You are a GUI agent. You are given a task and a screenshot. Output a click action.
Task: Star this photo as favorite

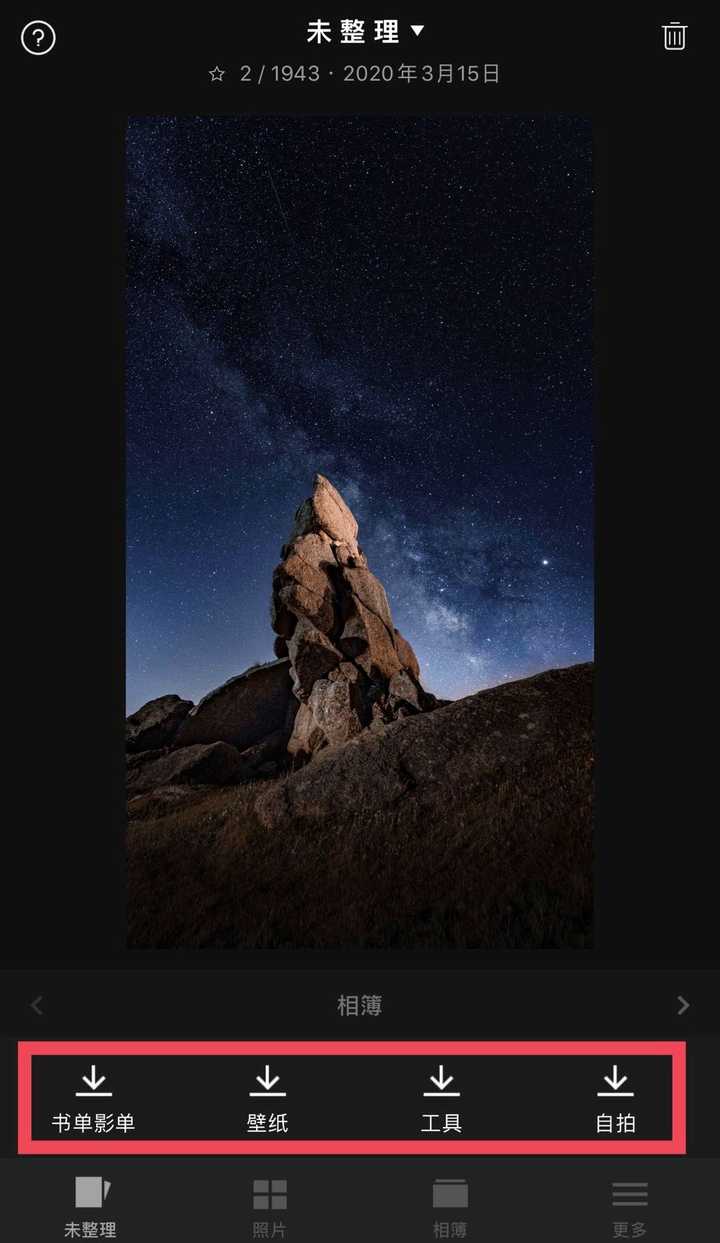point(217,75)
